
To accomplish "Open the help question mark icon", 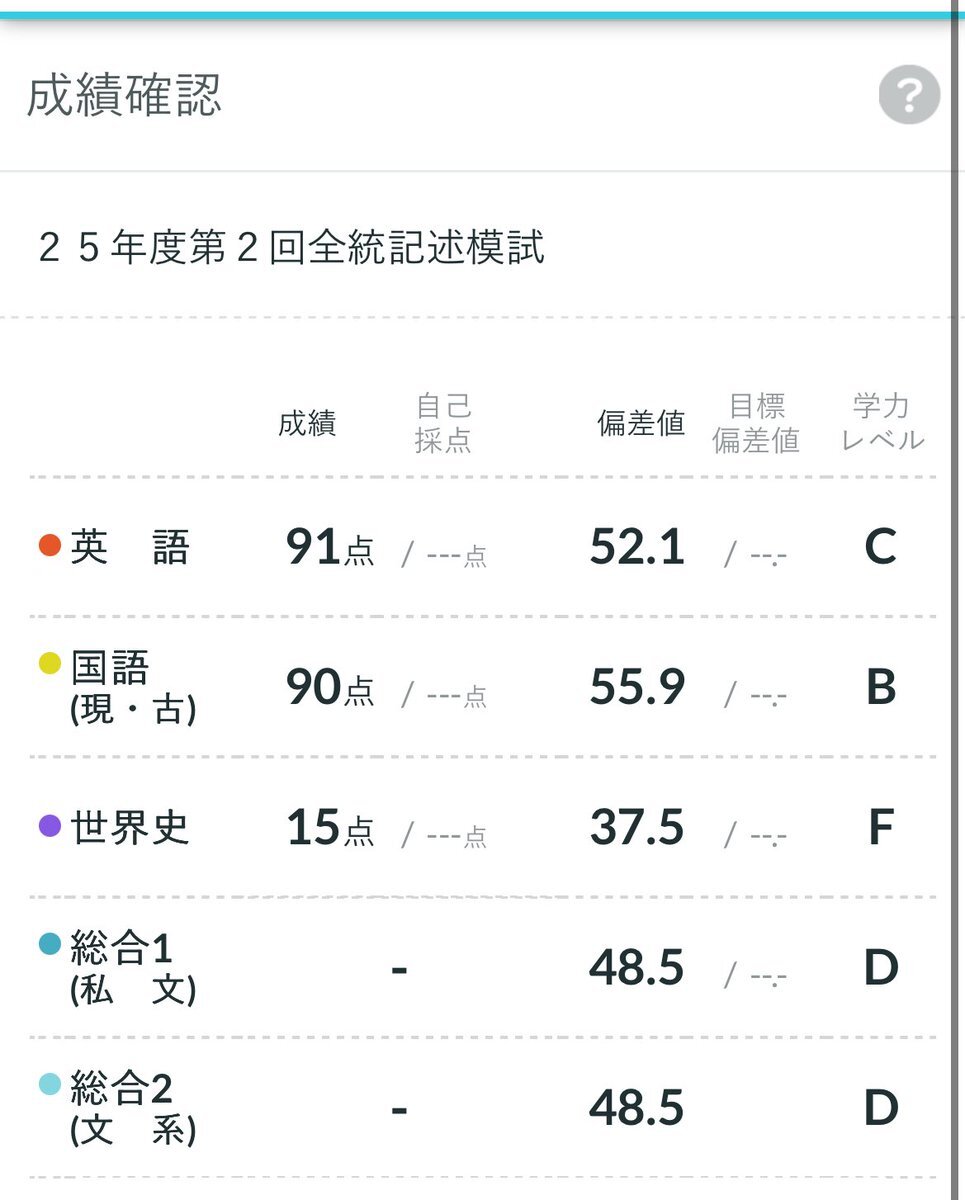I will pyautogui.click(x=908, y=95).
